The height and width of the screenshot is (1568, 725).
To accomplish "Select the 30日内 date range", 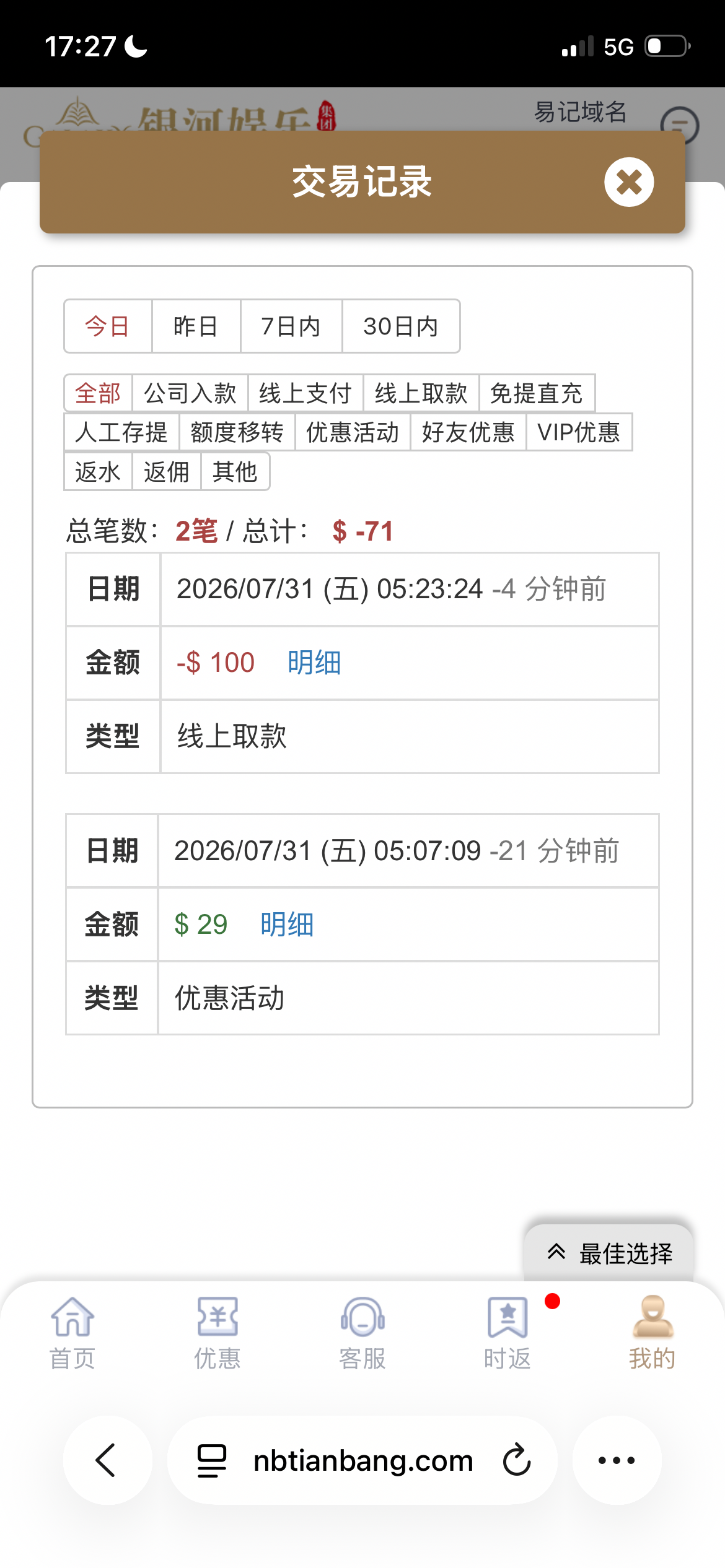I will pos(401,326).
